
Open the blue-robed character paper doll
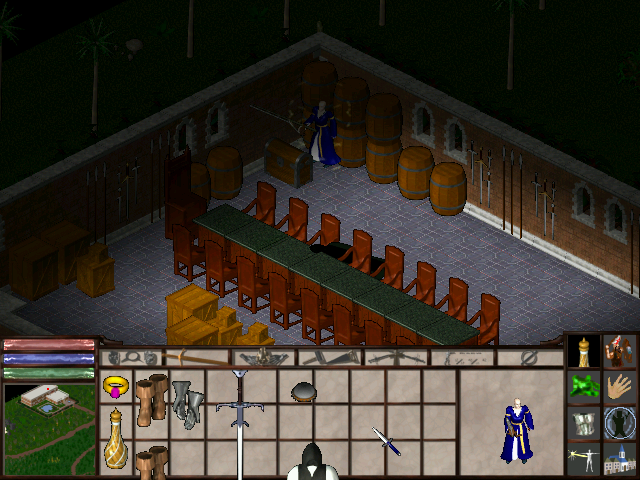tap(517, 430)
